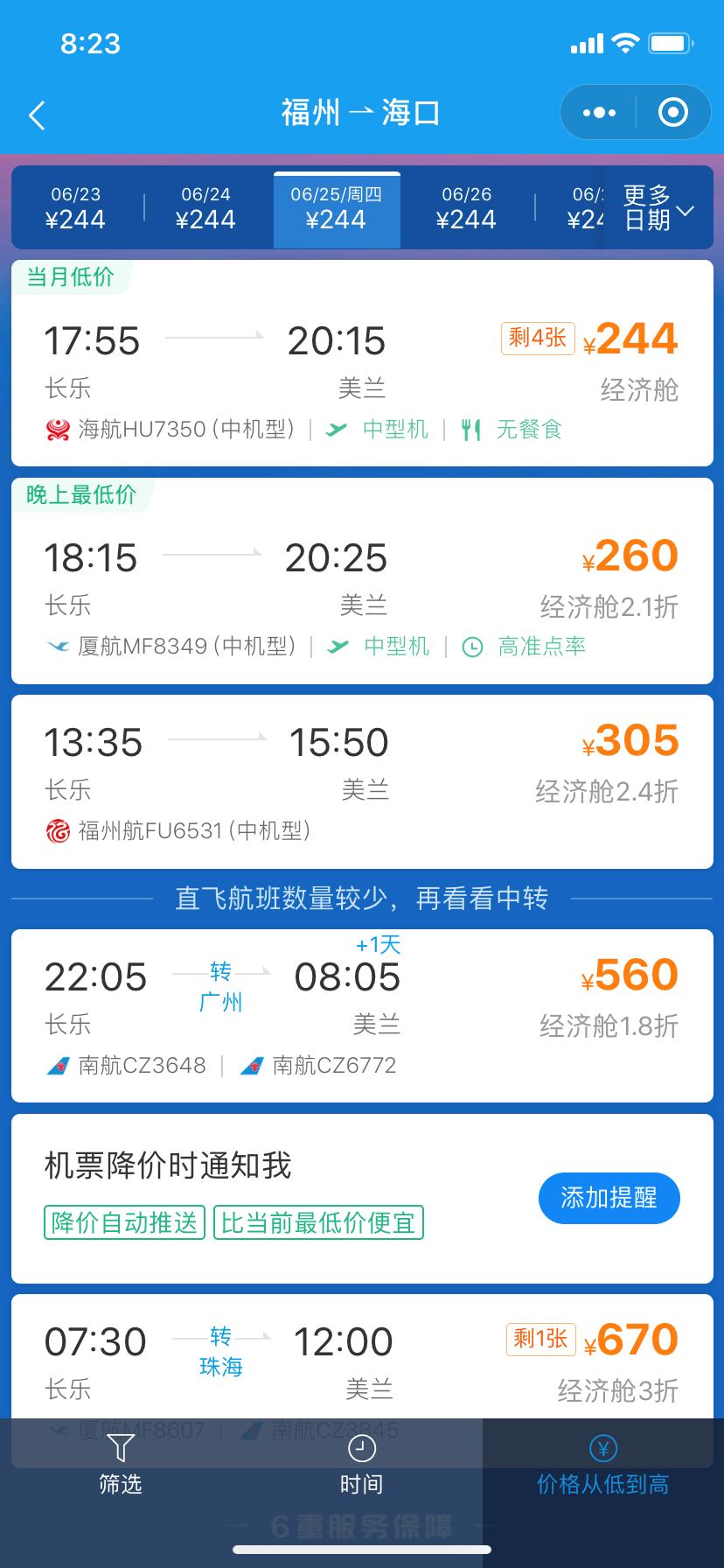
Task: Open the 筛选 filter options
Action: point(120,1465)
